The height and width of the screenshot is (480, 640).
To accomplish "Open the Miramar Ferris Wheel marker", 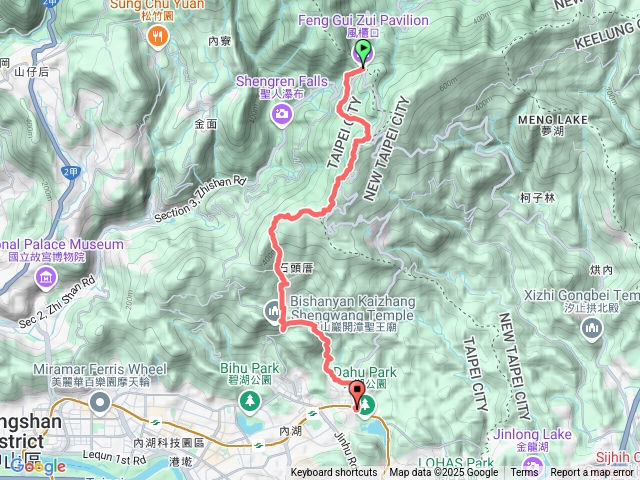I will click(100, 402).
